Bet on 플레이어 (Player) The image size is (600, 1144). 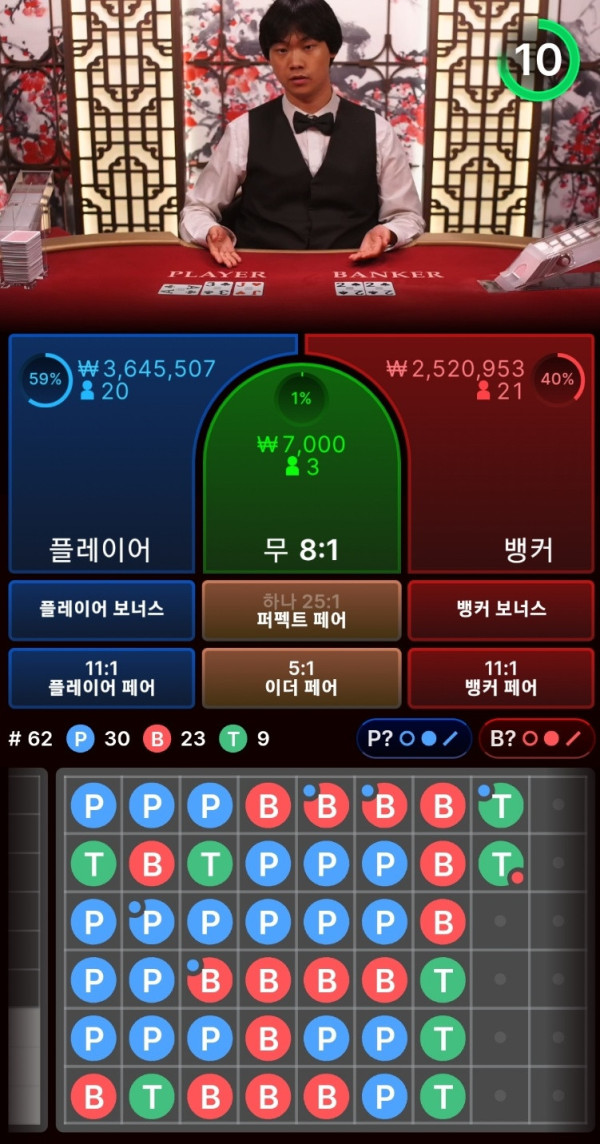(100, 480)
